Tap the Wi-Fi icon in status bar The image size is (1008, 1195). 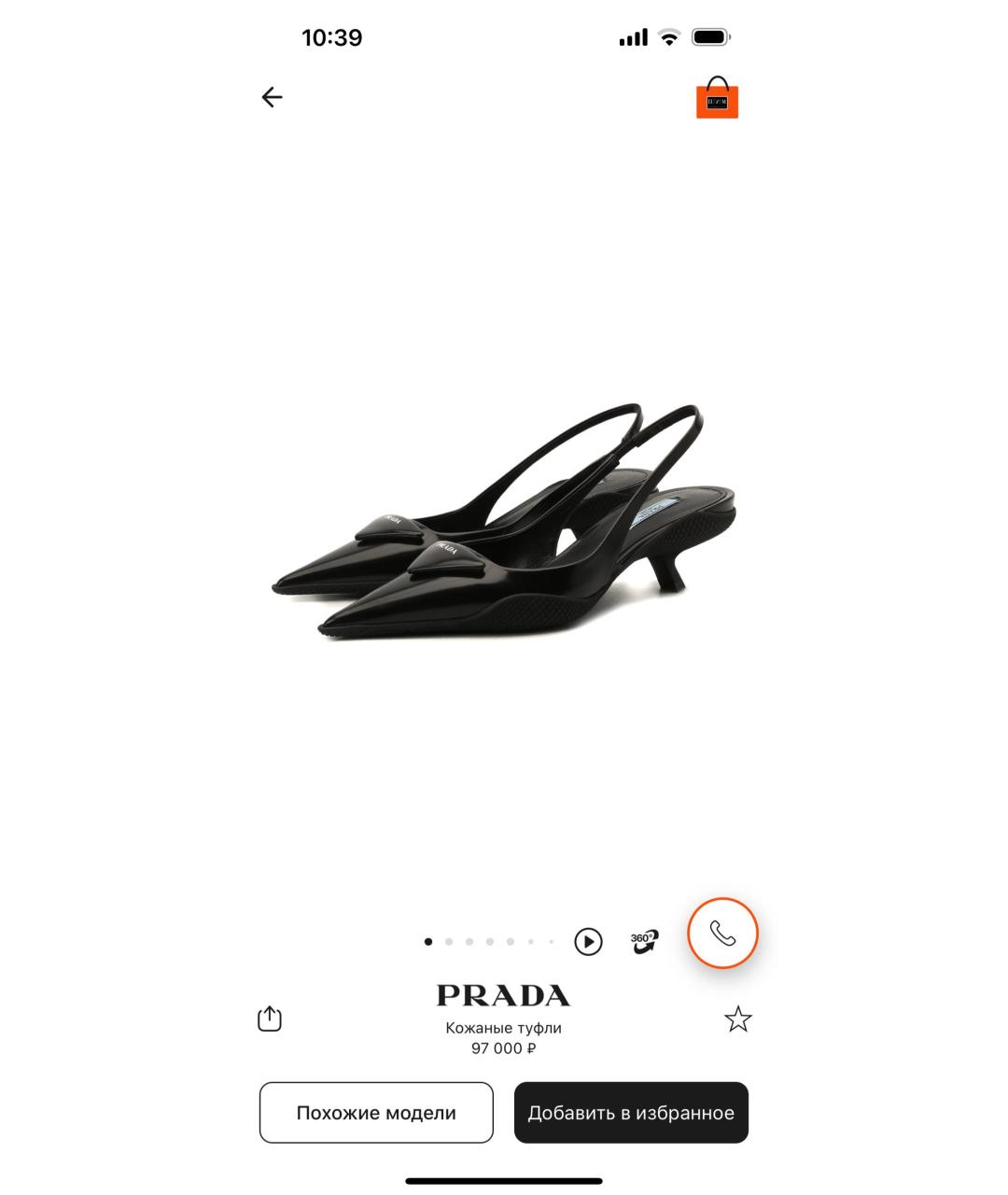click(x=668, y=37)
